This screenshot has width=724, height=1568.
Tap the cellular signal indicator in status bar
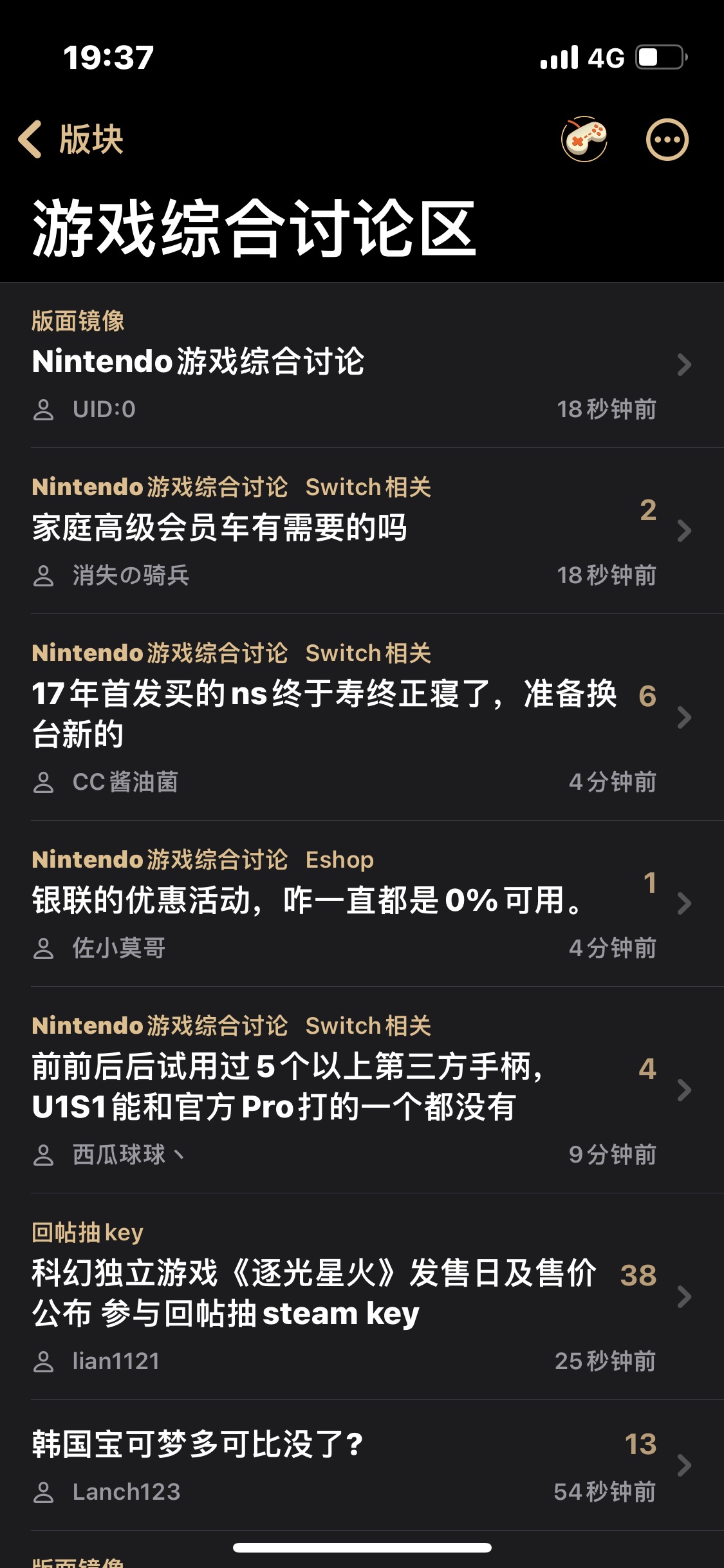(555, 59)
